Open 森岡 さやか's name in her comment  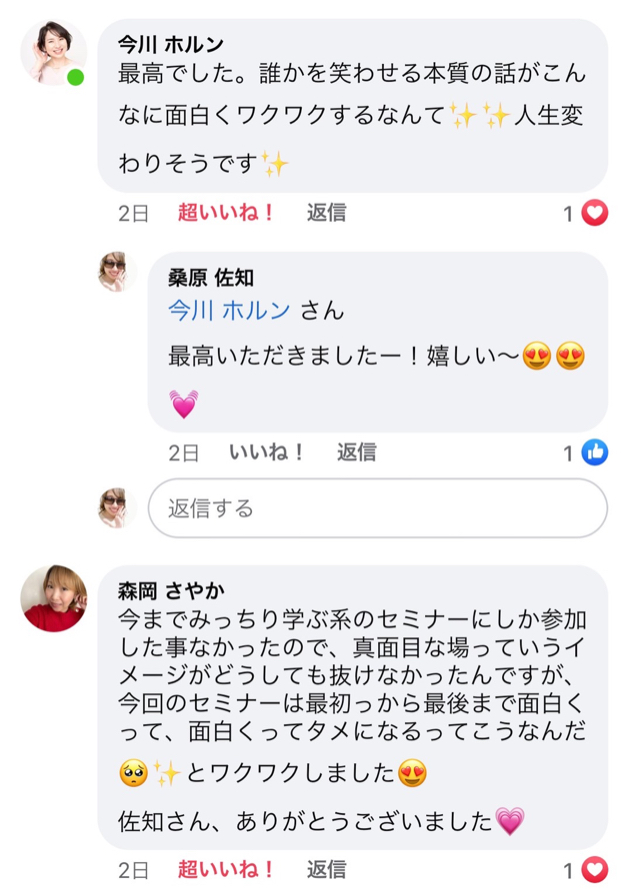tap(172, 591)
